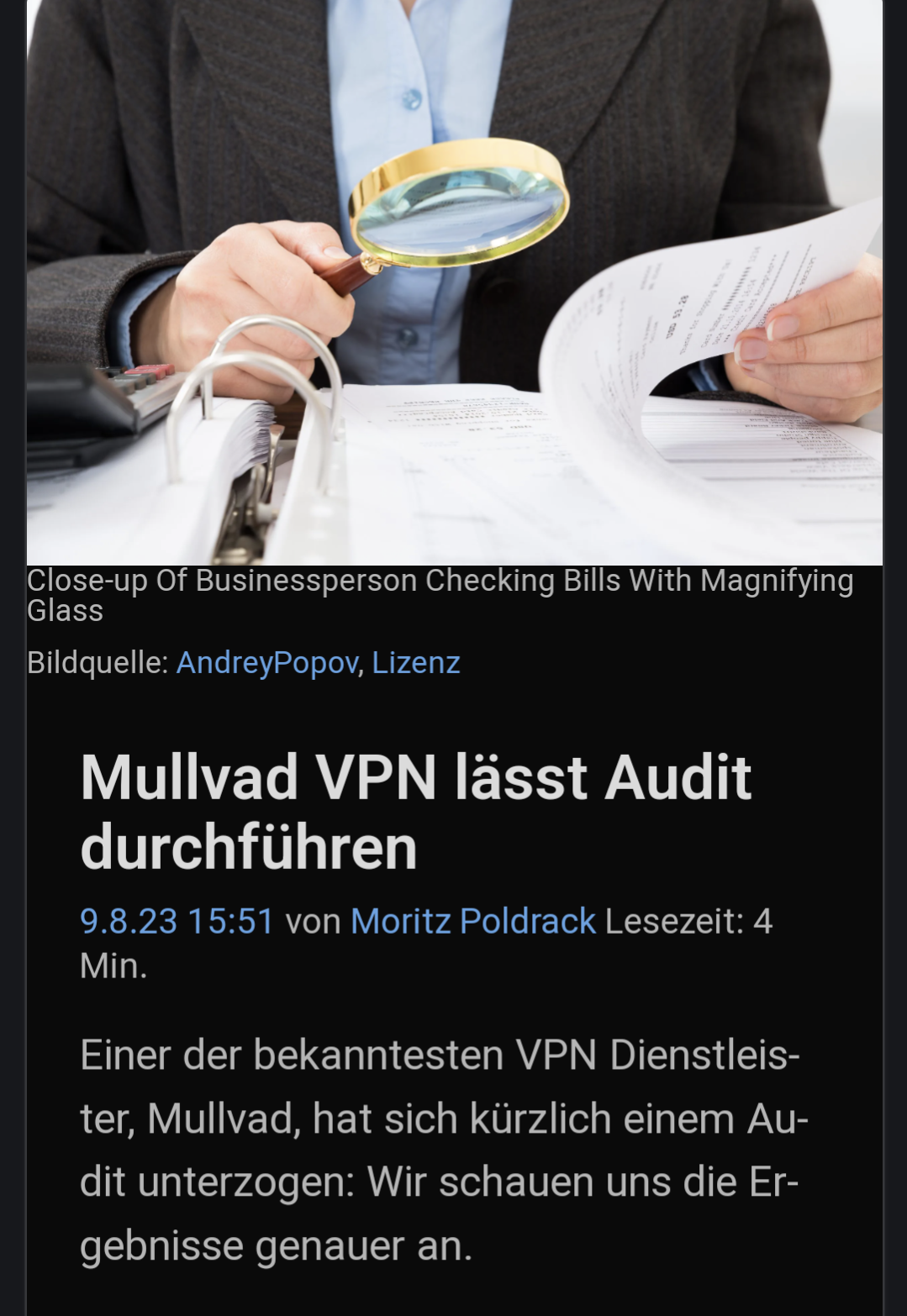This screenshot has width=907, height=1316.
Task: Open author Moritz Poldrack's page
Action: (x=472, y=921)
